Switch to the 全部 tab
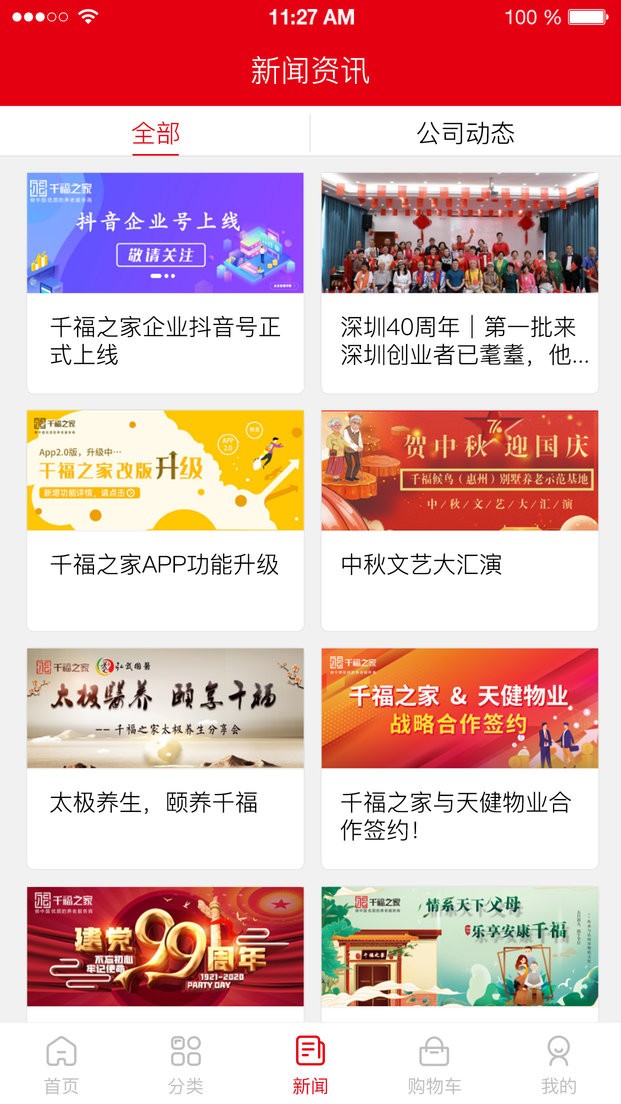This screenshot has width=621, height=1104. point(156,133)
